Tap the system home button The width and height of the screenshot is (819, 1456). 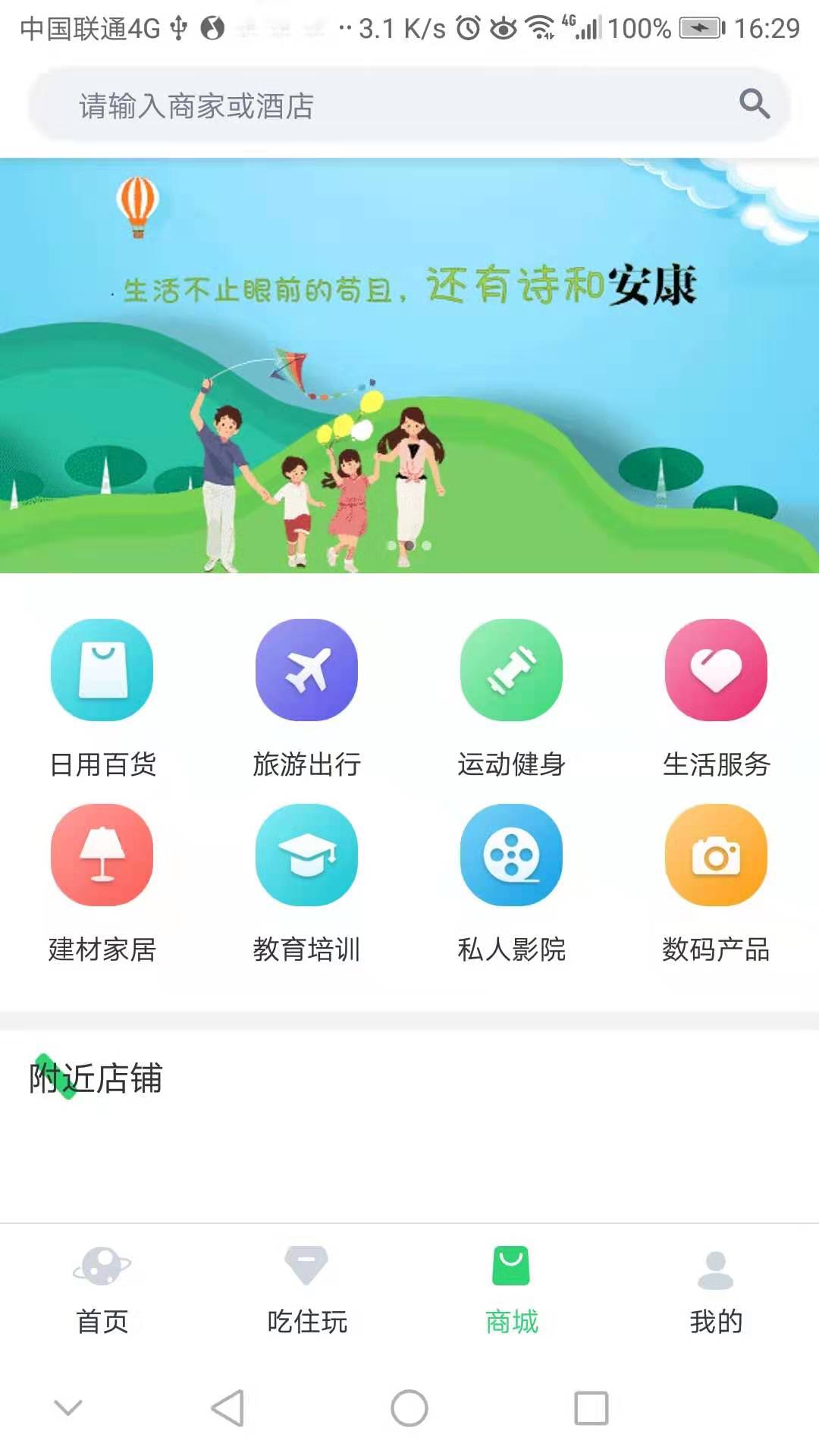click(x=409, y=1408)
